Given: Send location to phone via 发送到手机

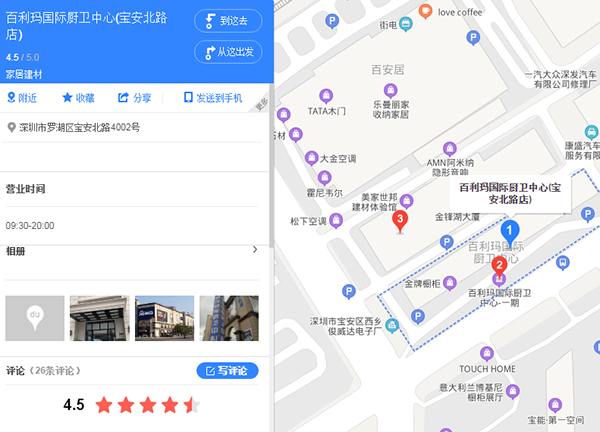Looking at the screenshot, I should tap(213, 98).
